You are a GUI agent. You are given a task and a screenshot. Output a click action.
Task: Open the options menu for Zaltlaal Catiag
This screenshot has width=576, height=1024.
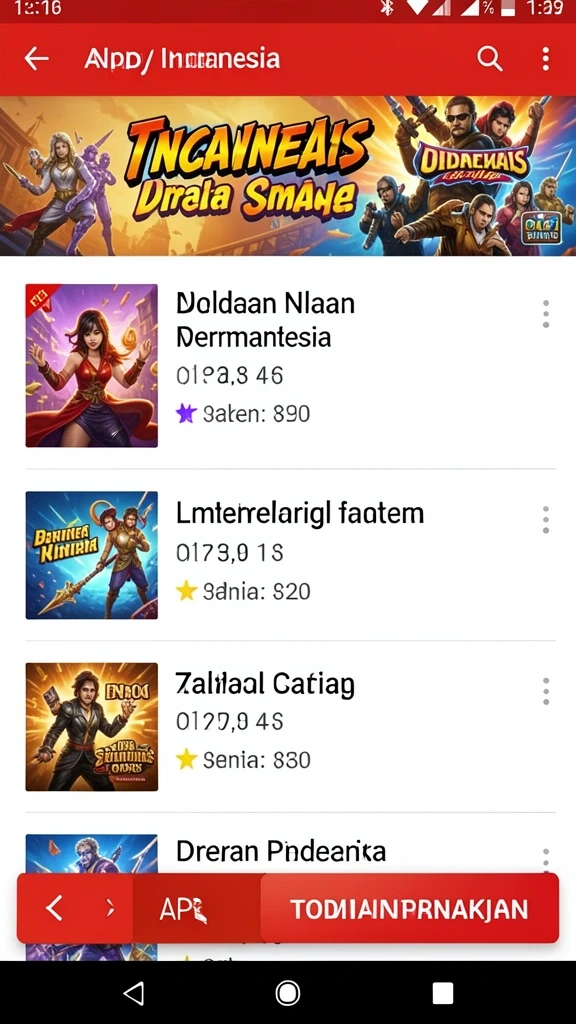pos(545,691)
